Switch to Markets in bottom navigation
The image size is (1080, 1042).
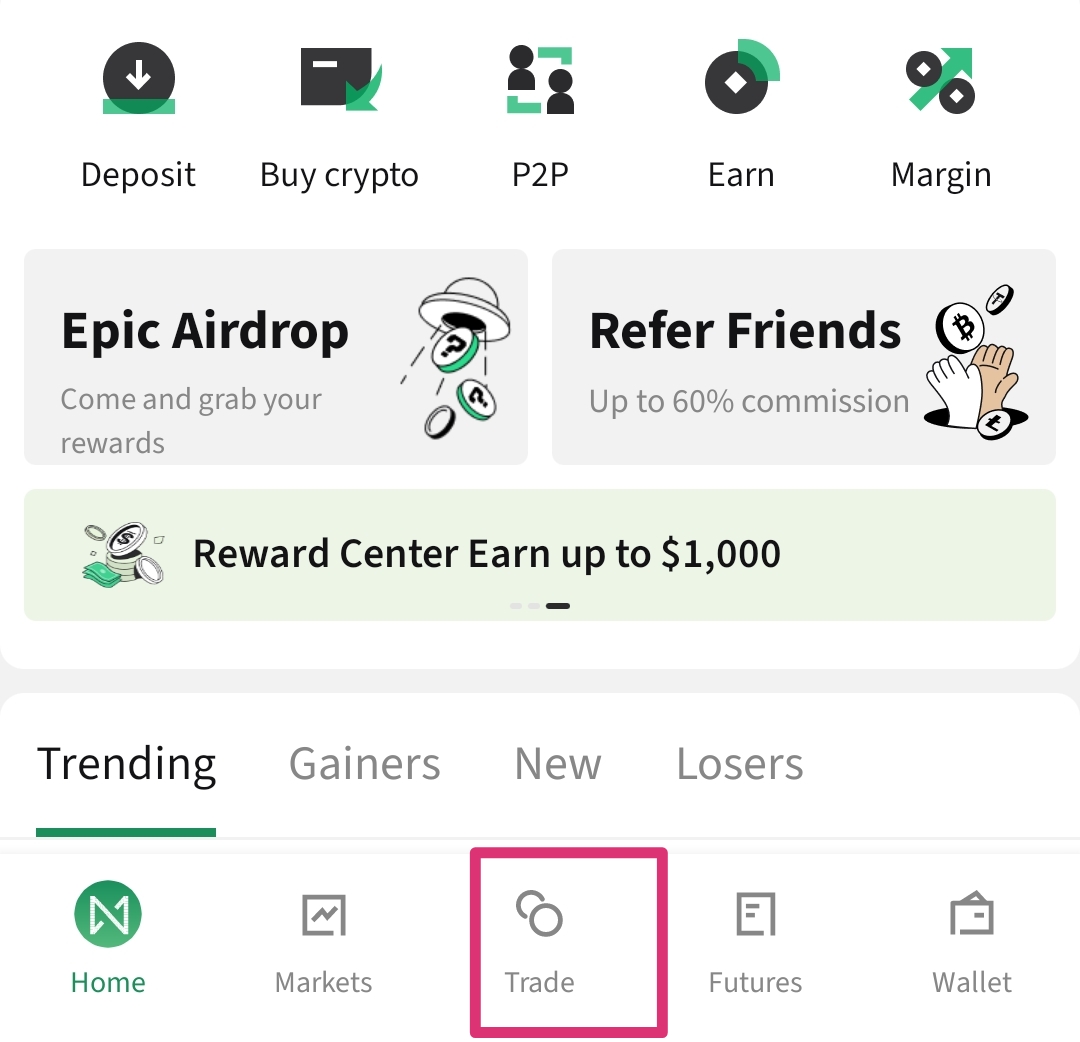coord(323,940)
